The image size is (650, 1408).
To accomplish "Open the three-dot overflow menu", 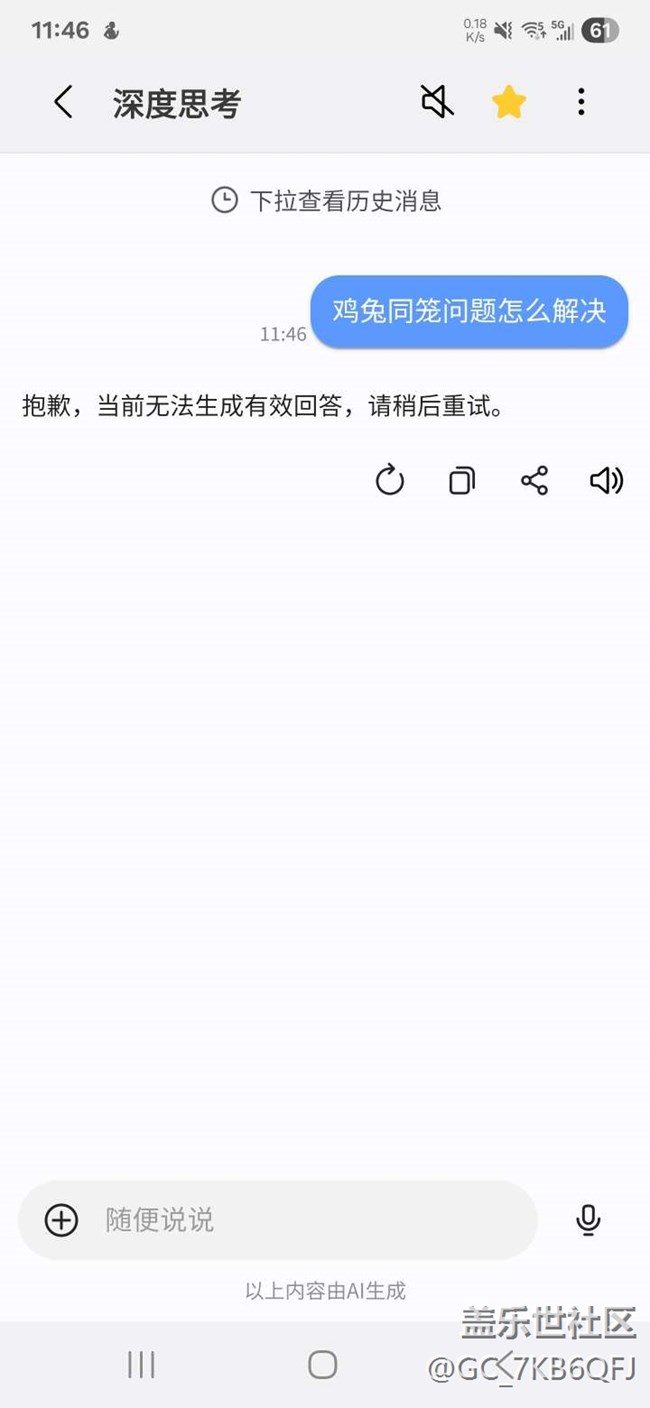I will (x=581, y=102).
